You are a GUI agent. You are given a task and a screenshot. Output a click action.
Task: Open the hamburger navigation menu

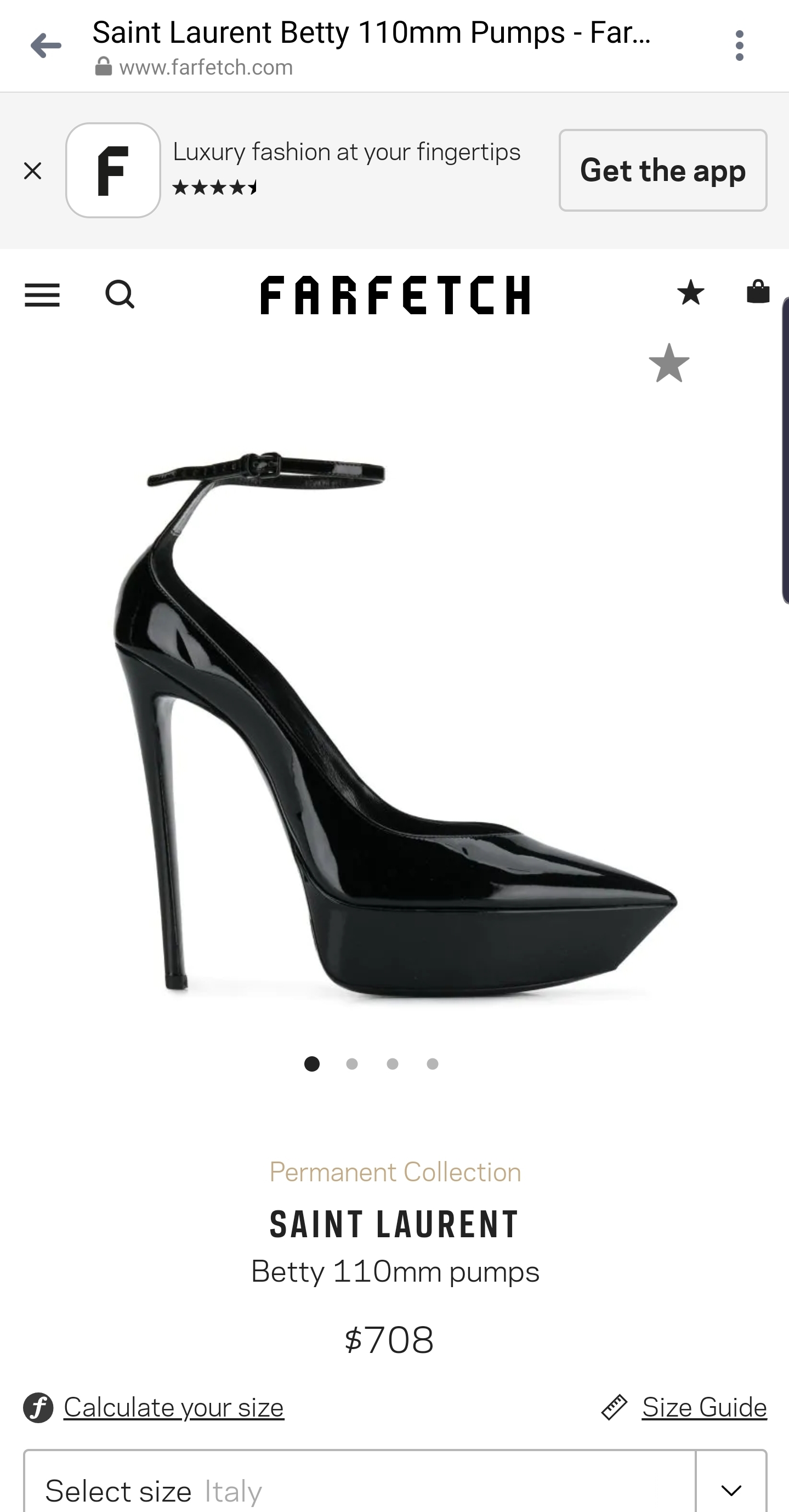[42, 295]
